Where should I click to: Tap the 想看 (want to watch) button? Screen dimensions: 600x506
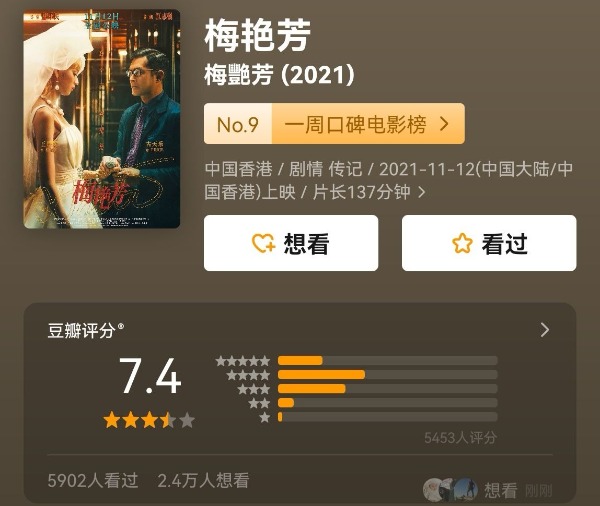291,243
